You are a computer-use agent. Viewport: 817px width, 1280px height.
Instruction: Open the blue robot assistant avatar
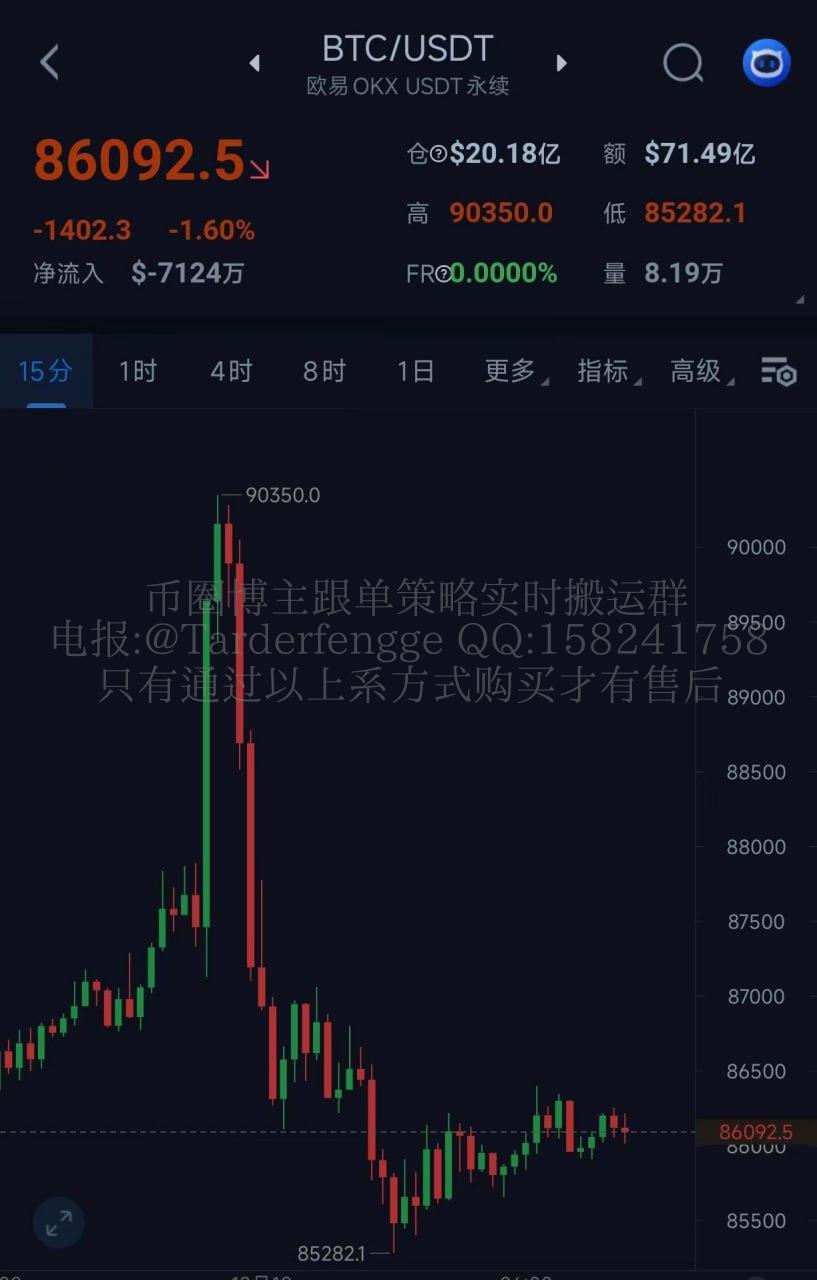766,63
